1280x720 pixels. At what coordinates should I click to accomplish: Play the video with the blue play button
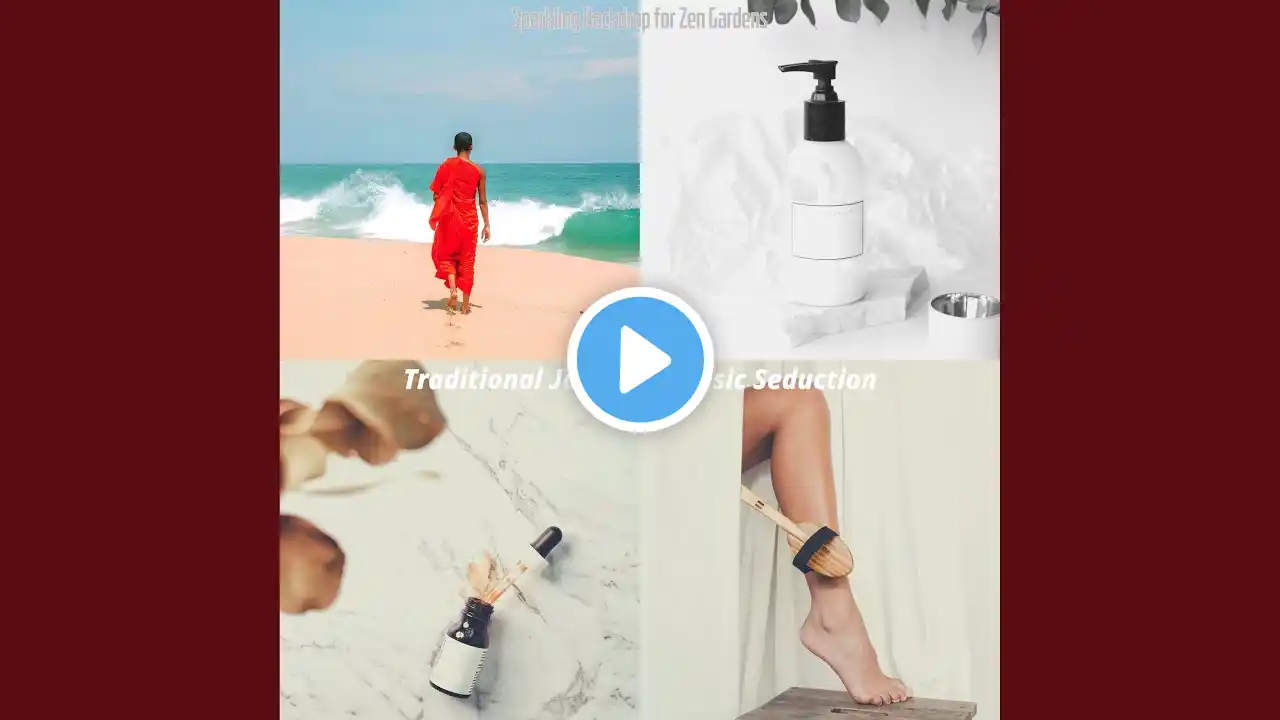coord(640,360)
